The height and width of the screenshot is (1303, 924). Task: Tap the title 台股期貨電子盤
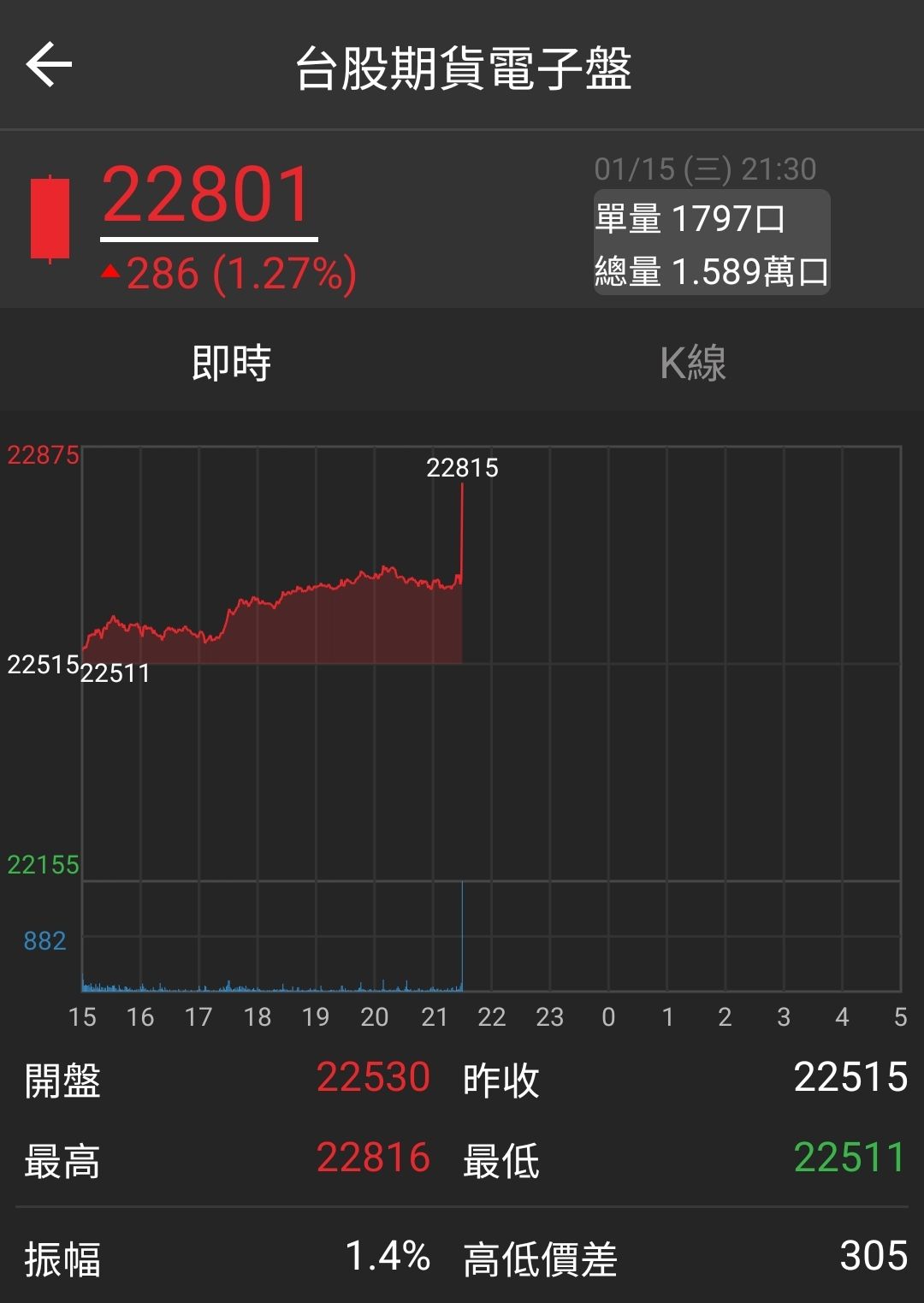tap(462, 70)
